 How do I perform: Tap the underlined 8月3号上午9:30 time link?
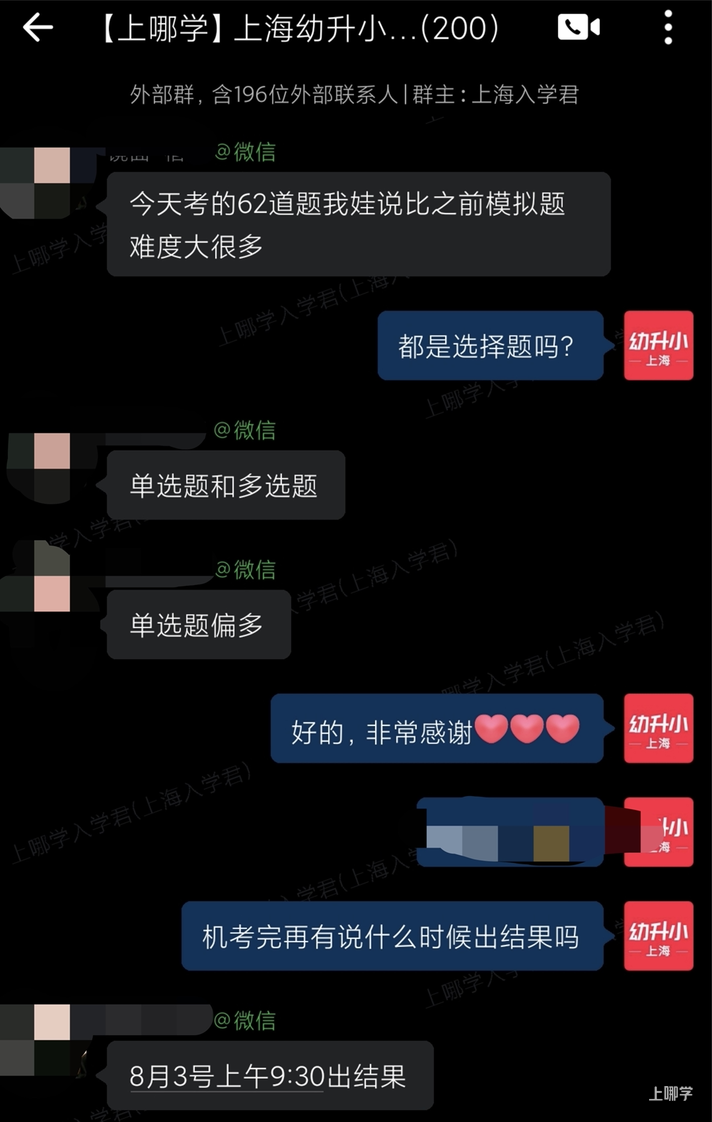pos(226,1077)
